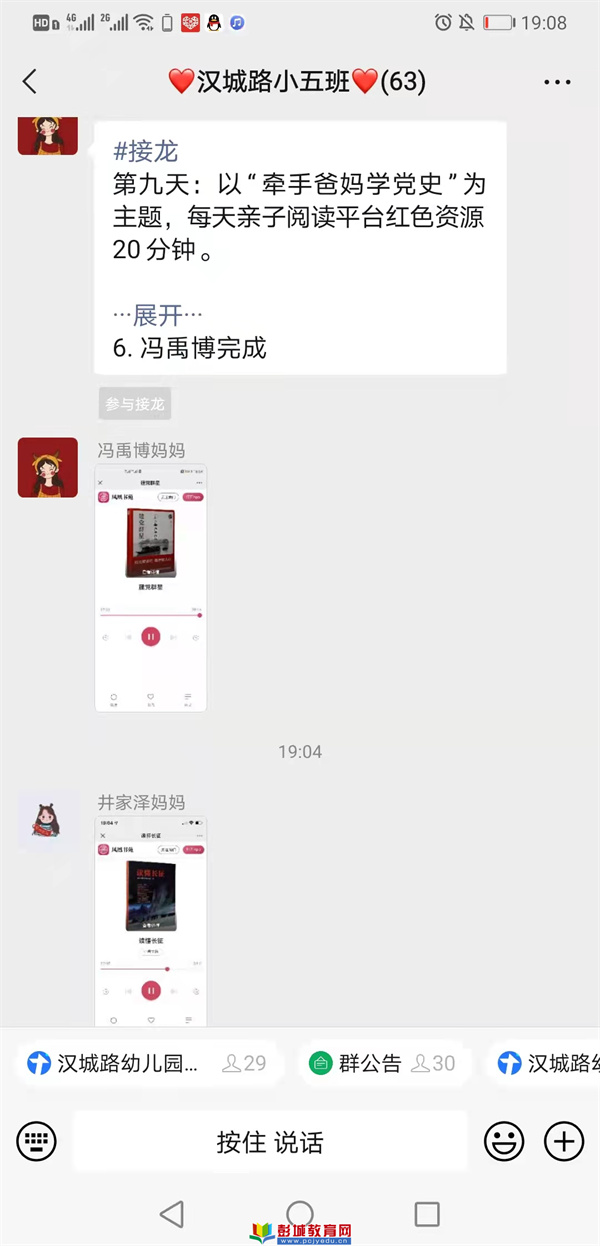Screen dimensions: 600x1246
Task: Open 冯禹博妈妈's shared screenshot image
Action: (x=151, y=588)
